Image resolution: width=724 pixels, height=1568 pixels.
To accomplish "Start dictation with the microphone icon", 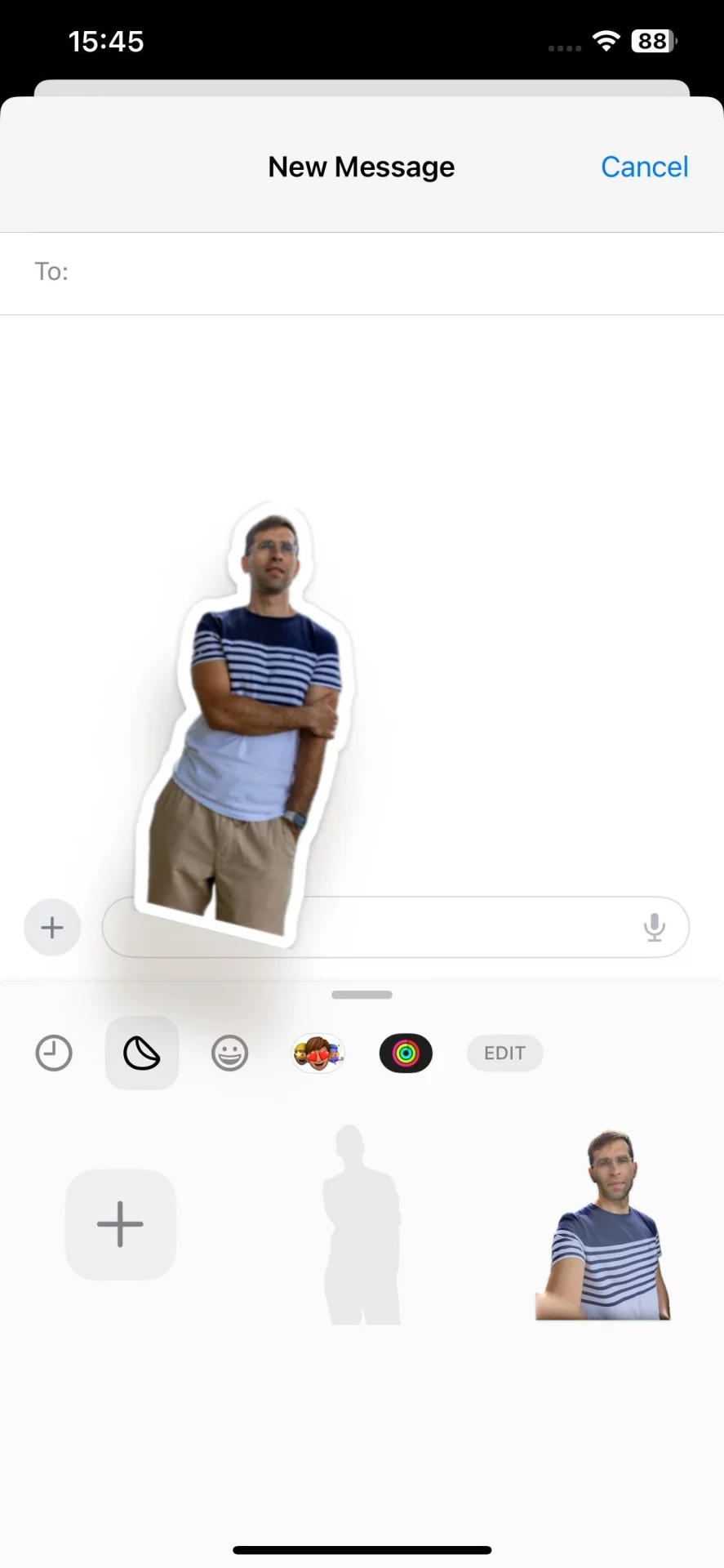I will tap(654, 927).
